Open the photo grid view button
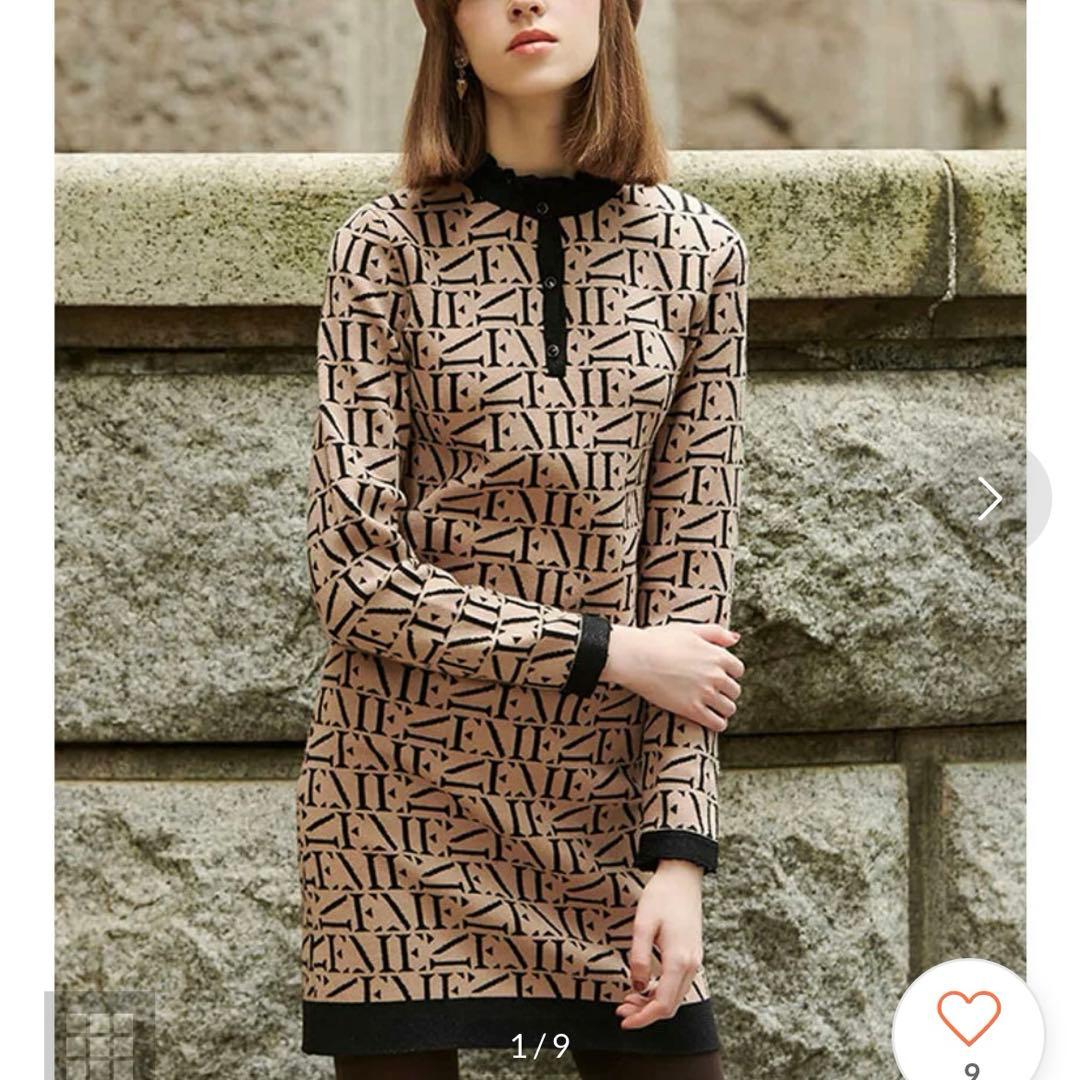 pos(100,1037)
